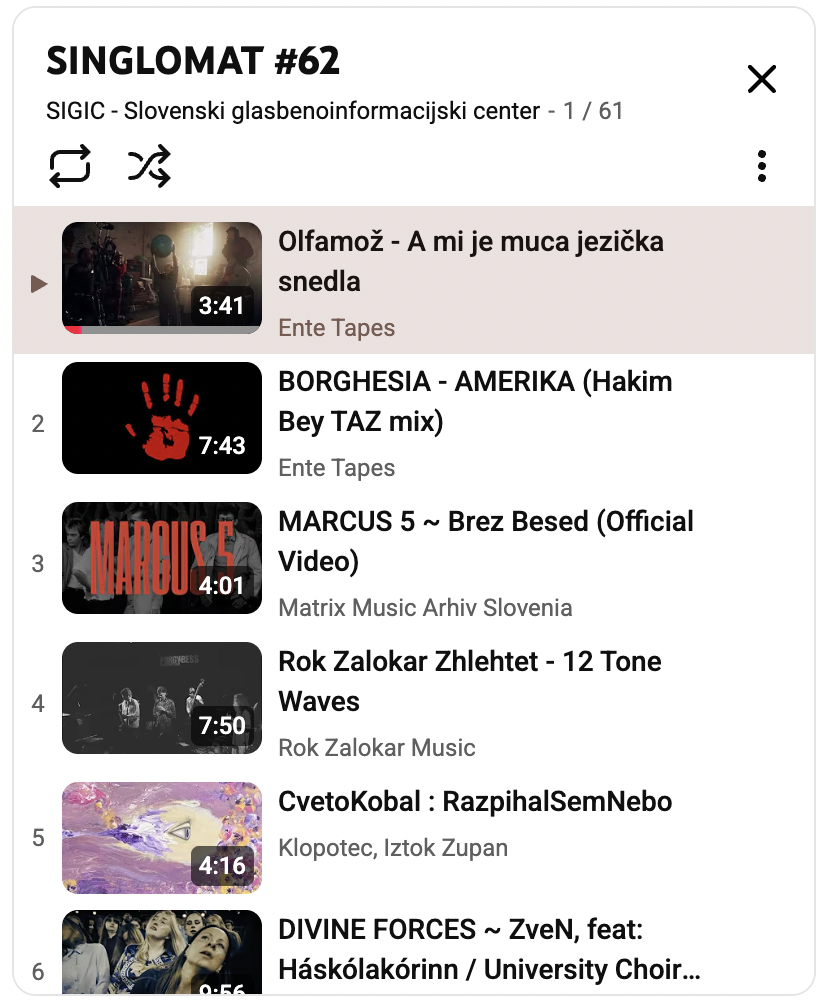Click the MARCUS 5 video thumbnail
The width and height of the screenshot is (836, 1008).
tap(161, 558)
